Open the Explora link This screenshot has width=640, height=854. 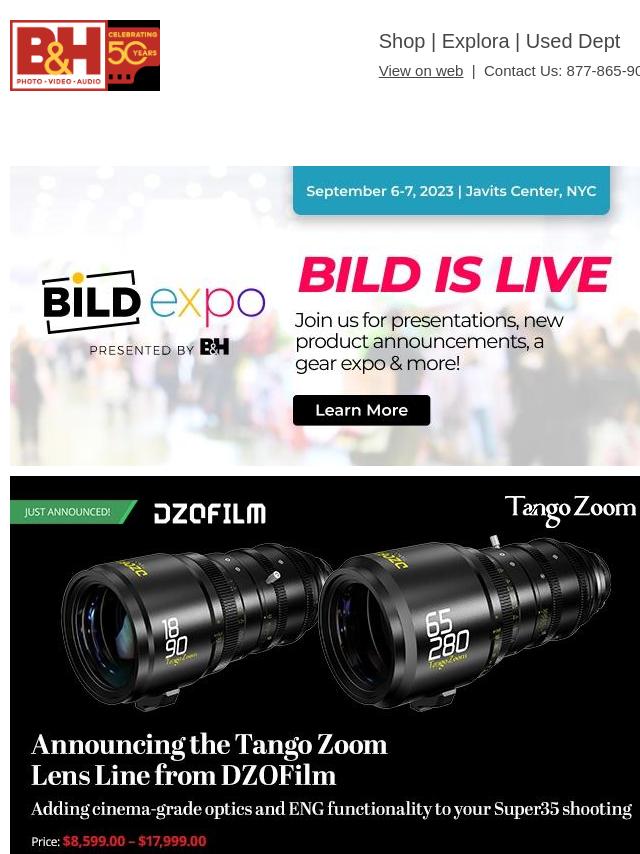click(x=475, y=41)
